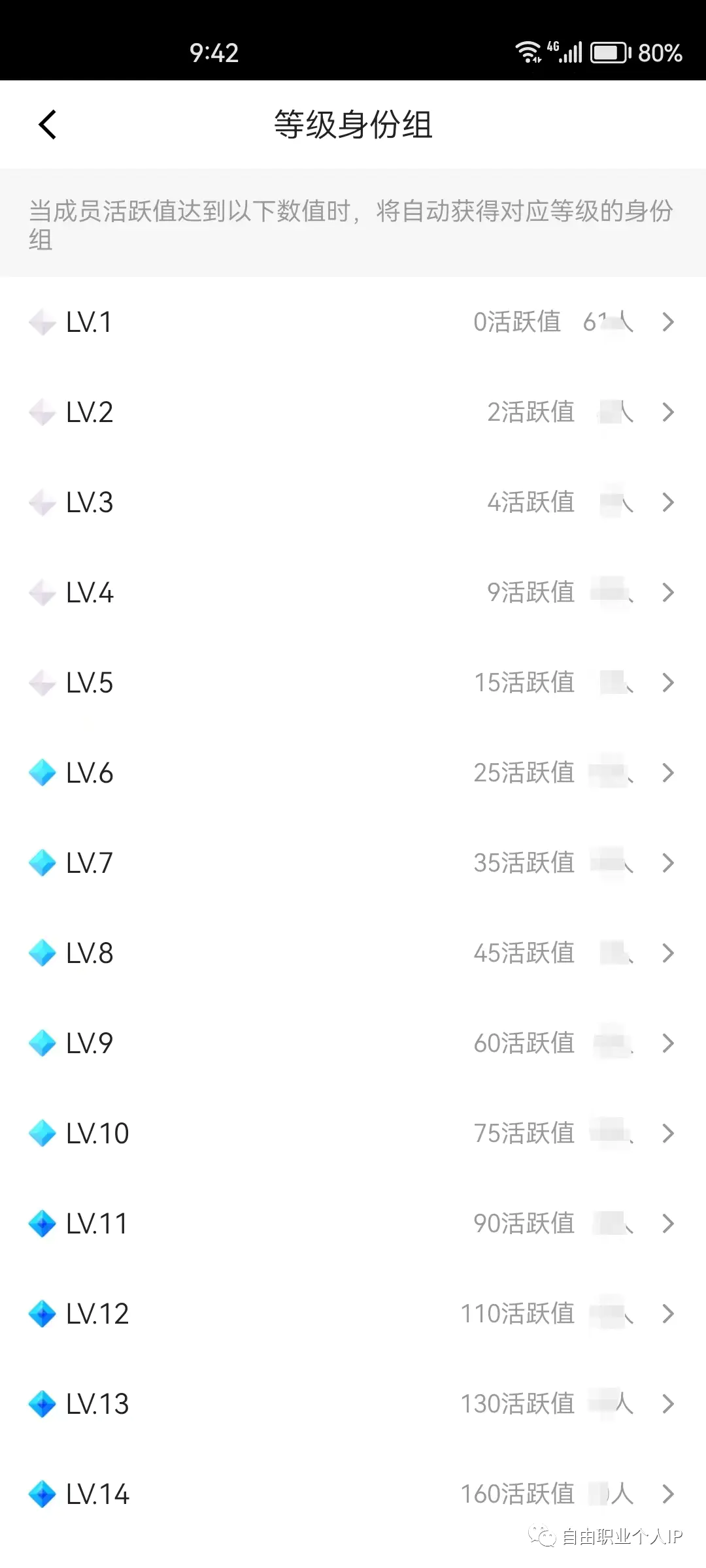Tap the LV.6 row
The height and width of the screenshot is (1568, 706).
click(353, 773)
